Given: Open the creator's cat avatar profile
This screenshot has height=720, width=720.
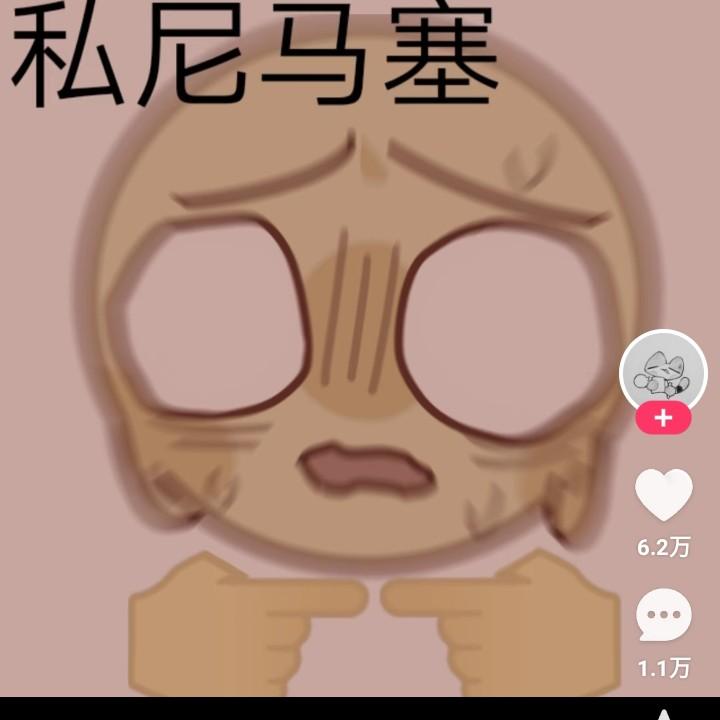Looking at the screenshot, I should click(x=663, y=372).
